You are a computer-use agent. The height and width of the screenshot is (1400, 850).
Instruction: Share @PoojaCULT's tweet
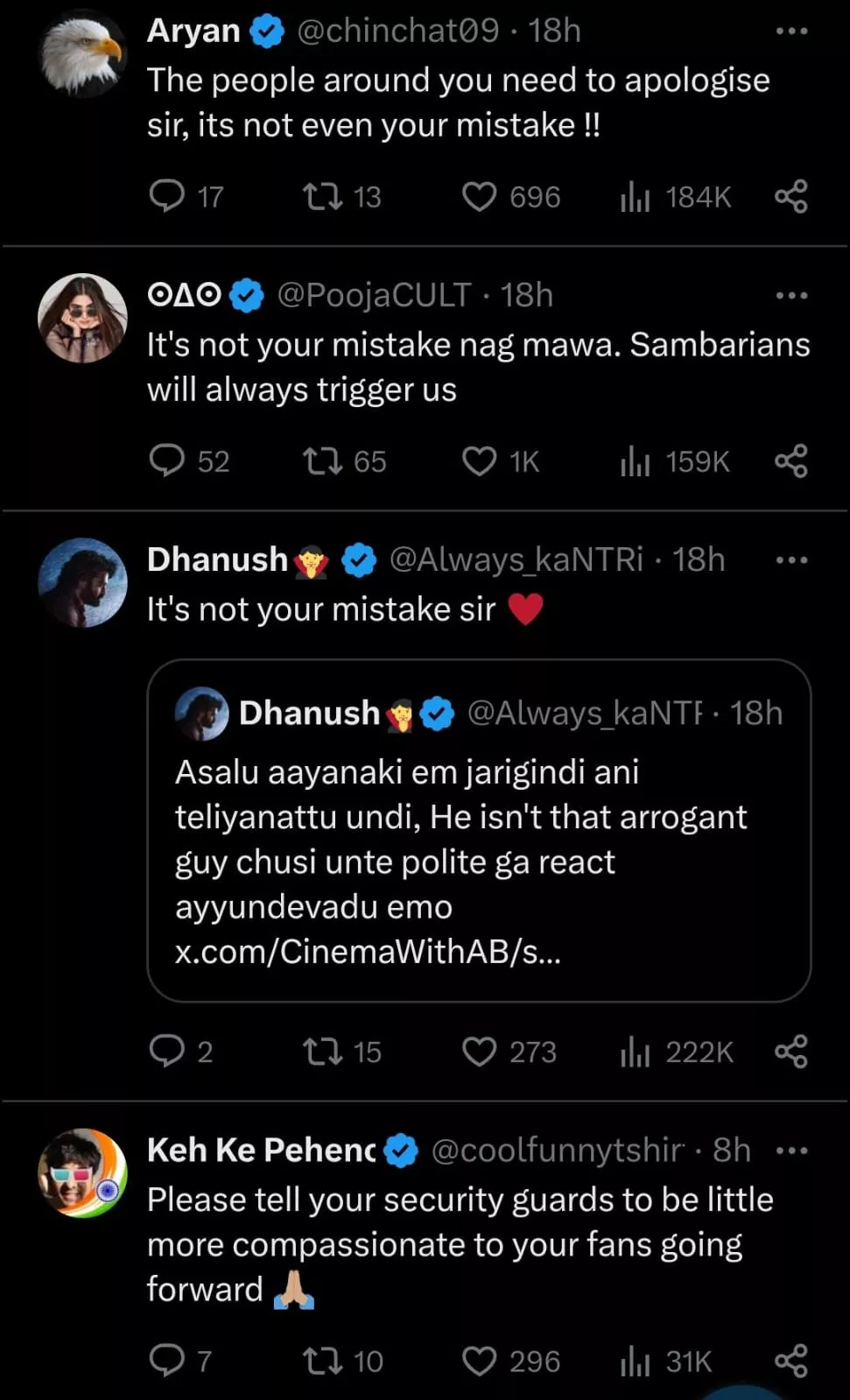tap(791, 461)
